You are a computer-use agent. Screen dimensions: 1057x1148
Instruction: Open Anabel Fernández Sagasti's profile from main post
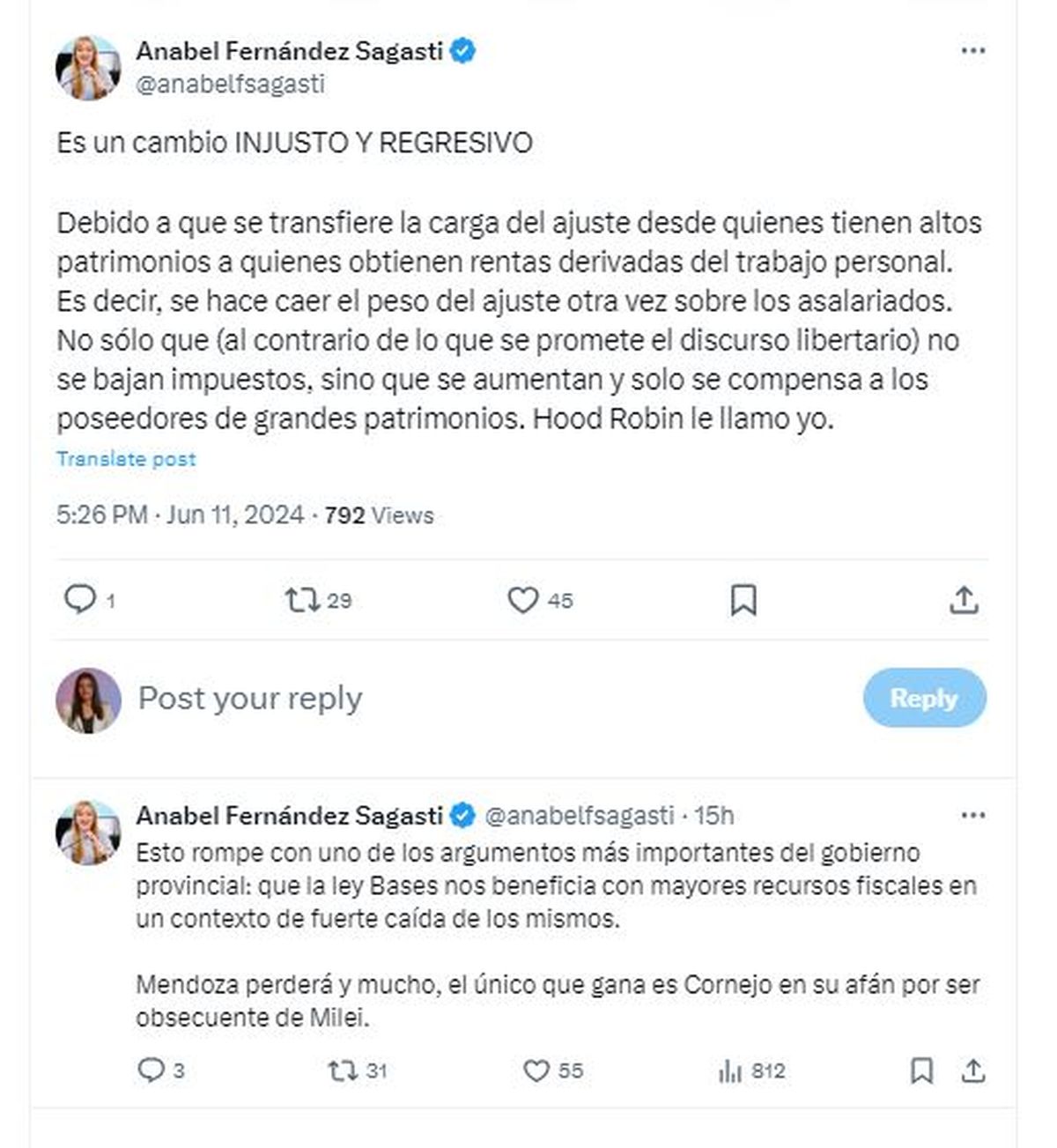point(289,51)
